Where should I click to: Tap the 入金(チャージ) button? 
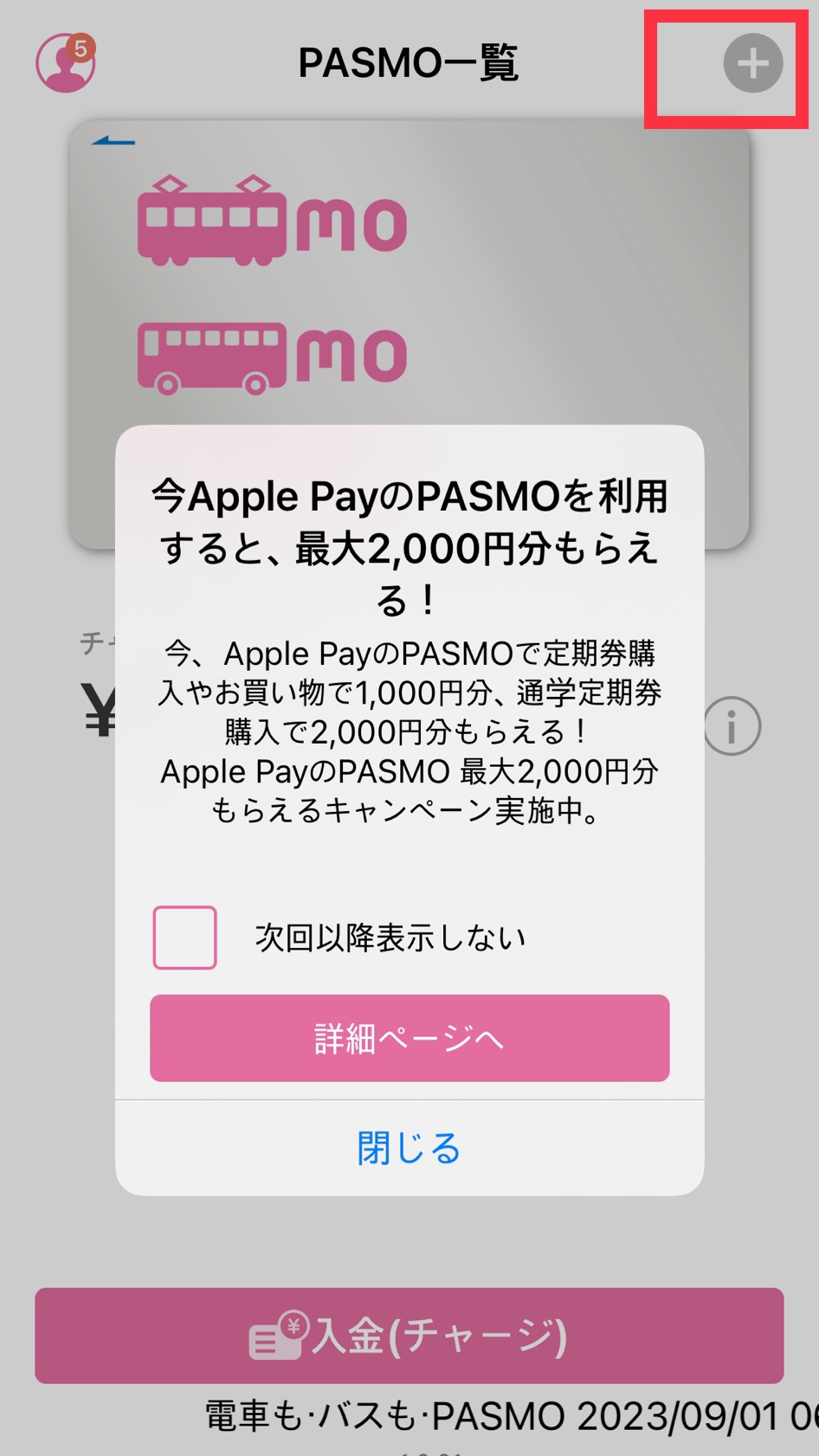(x=409, y=1336)
